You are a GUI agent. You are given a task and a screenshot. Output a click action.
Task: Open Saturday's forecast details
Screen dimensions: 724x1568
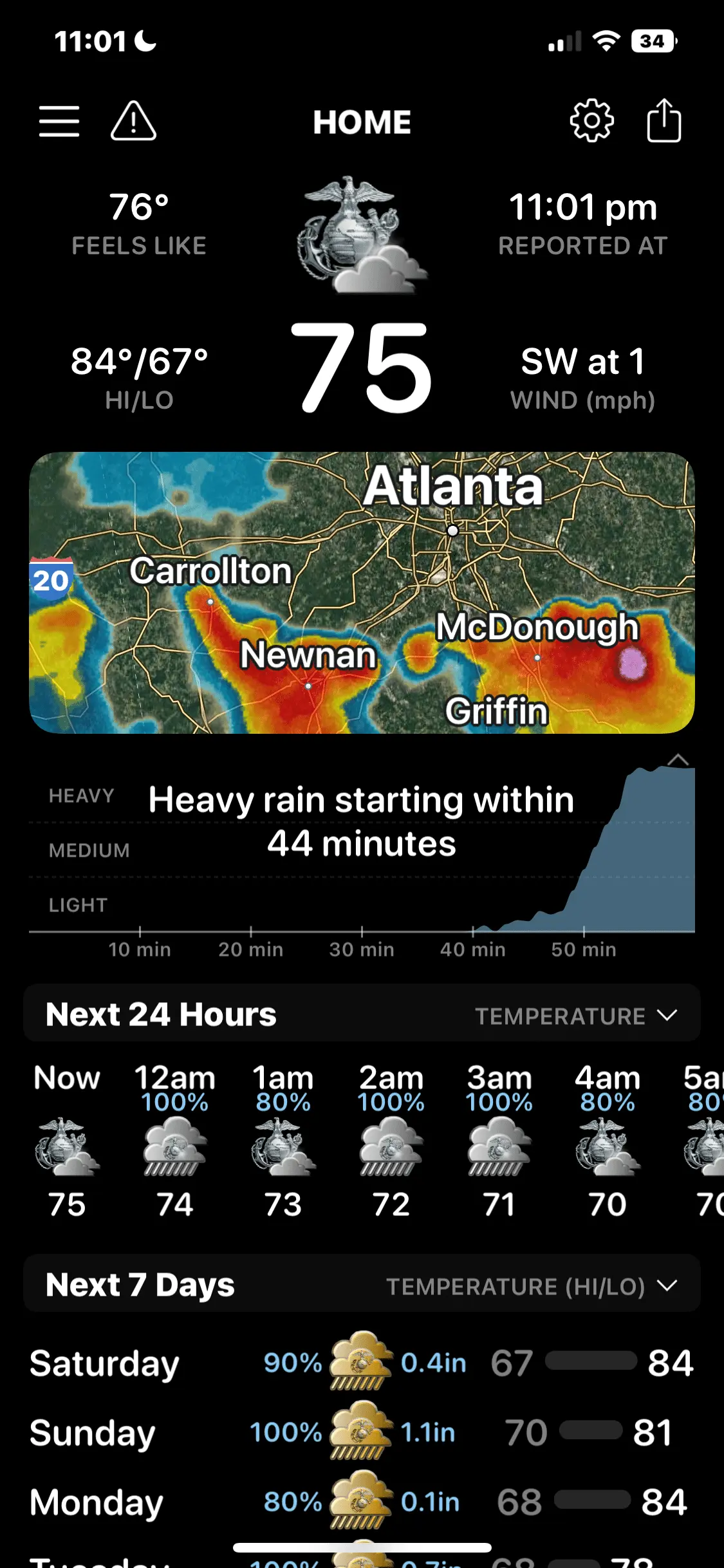362,1363
